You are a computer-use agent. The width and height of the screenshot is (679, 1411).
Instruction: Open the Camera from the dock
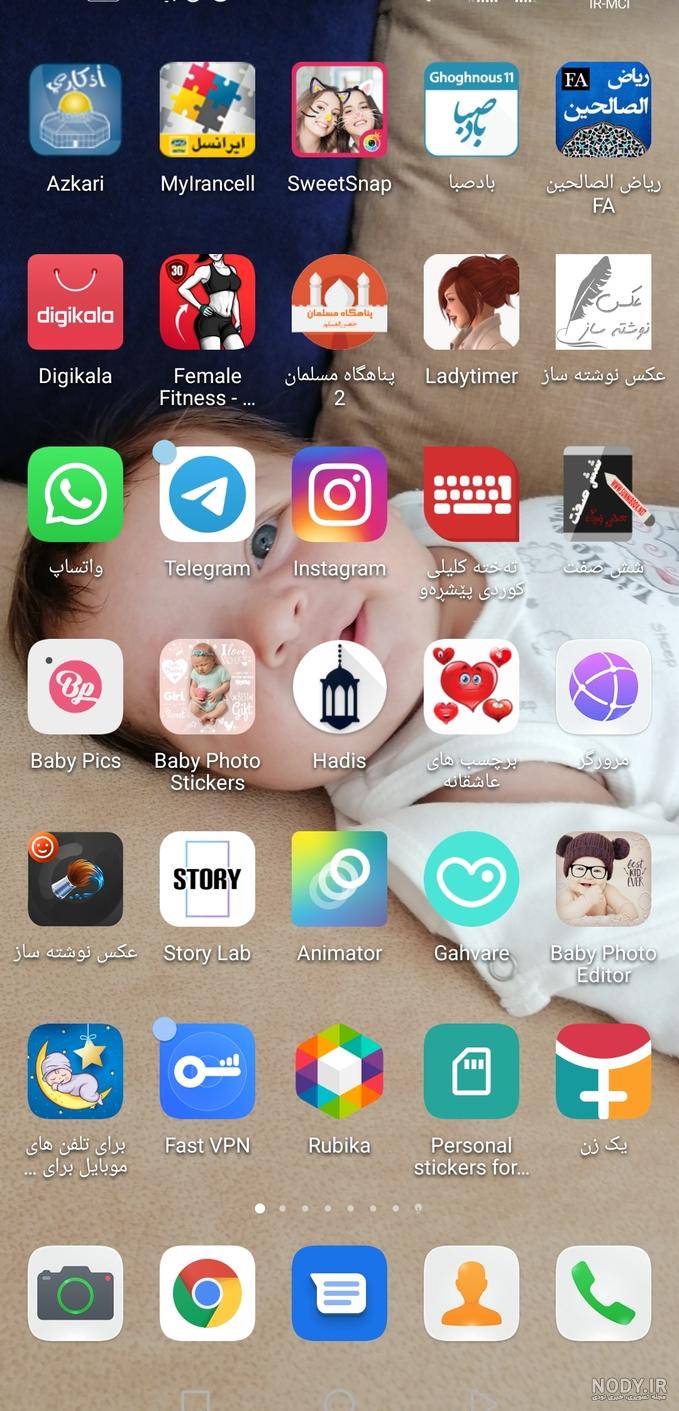point(75,1293)
